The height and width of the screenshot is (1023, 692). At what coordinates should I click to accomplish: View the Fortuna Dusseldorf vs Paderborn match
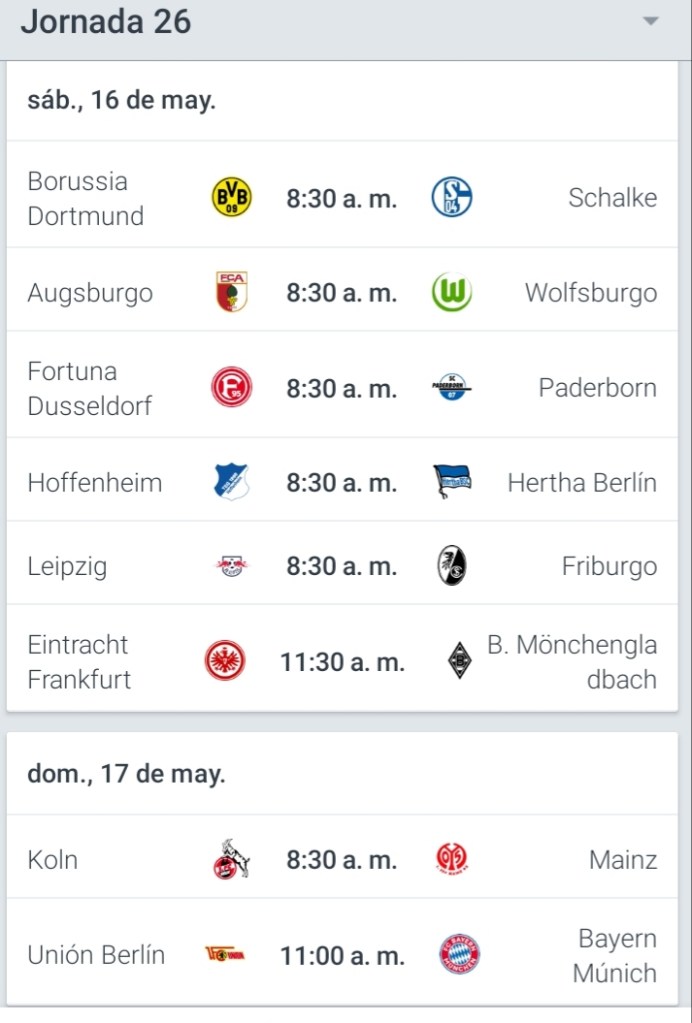click(342, 388)
